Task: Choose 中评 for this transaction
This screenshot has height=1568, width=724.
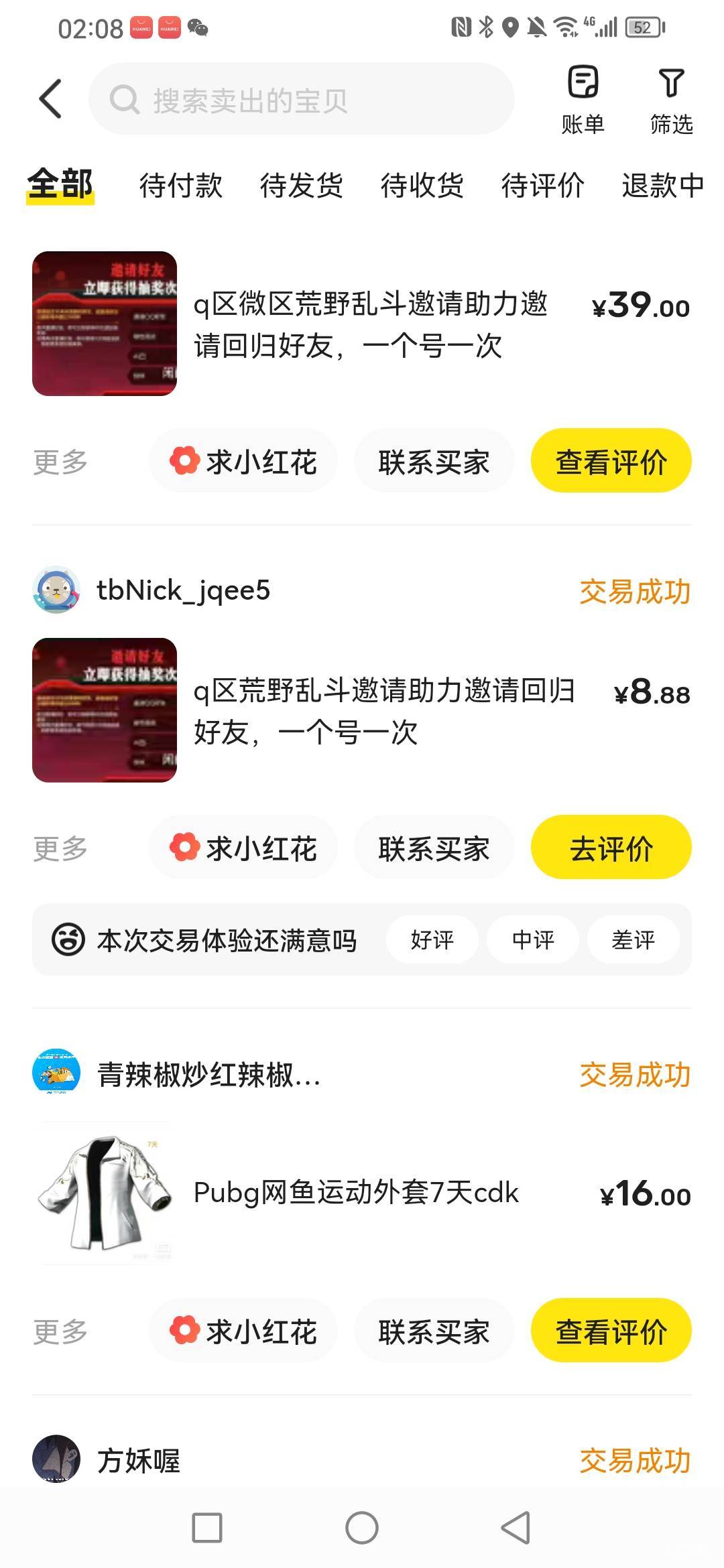Action: coord(533,939)
